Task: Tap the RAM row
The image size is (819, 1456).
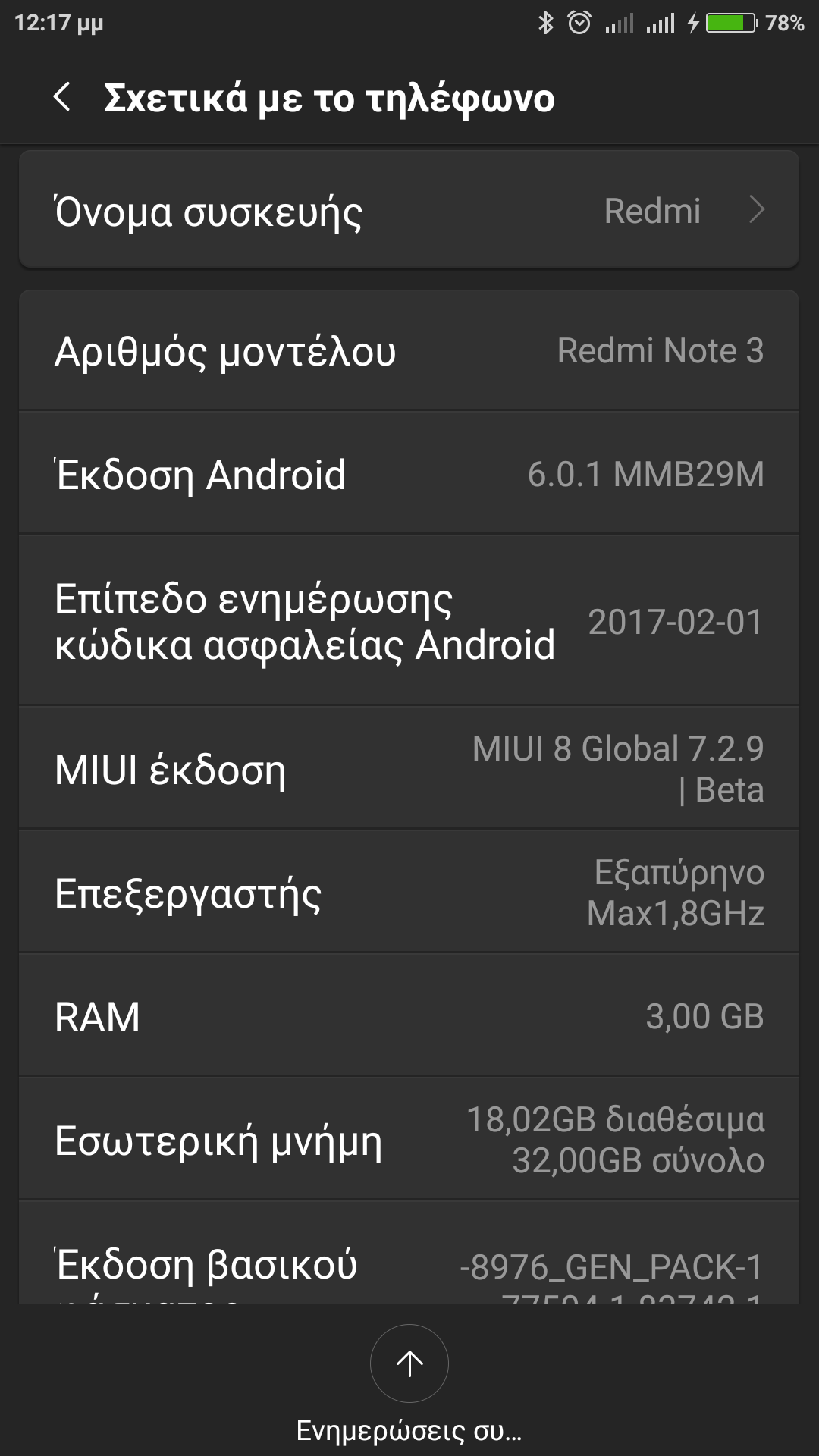Action: [x=409, y=1016]
